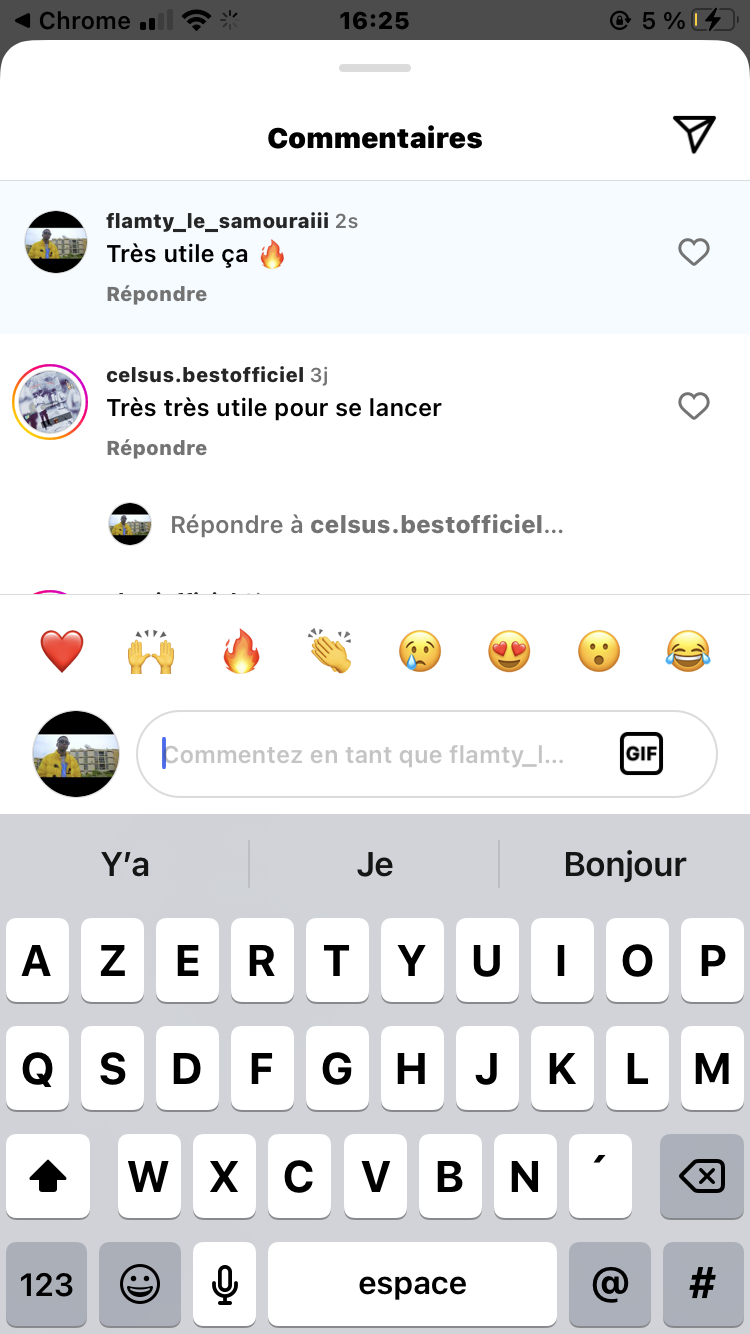Like flamty_le_samouraiii's comment

694,252
